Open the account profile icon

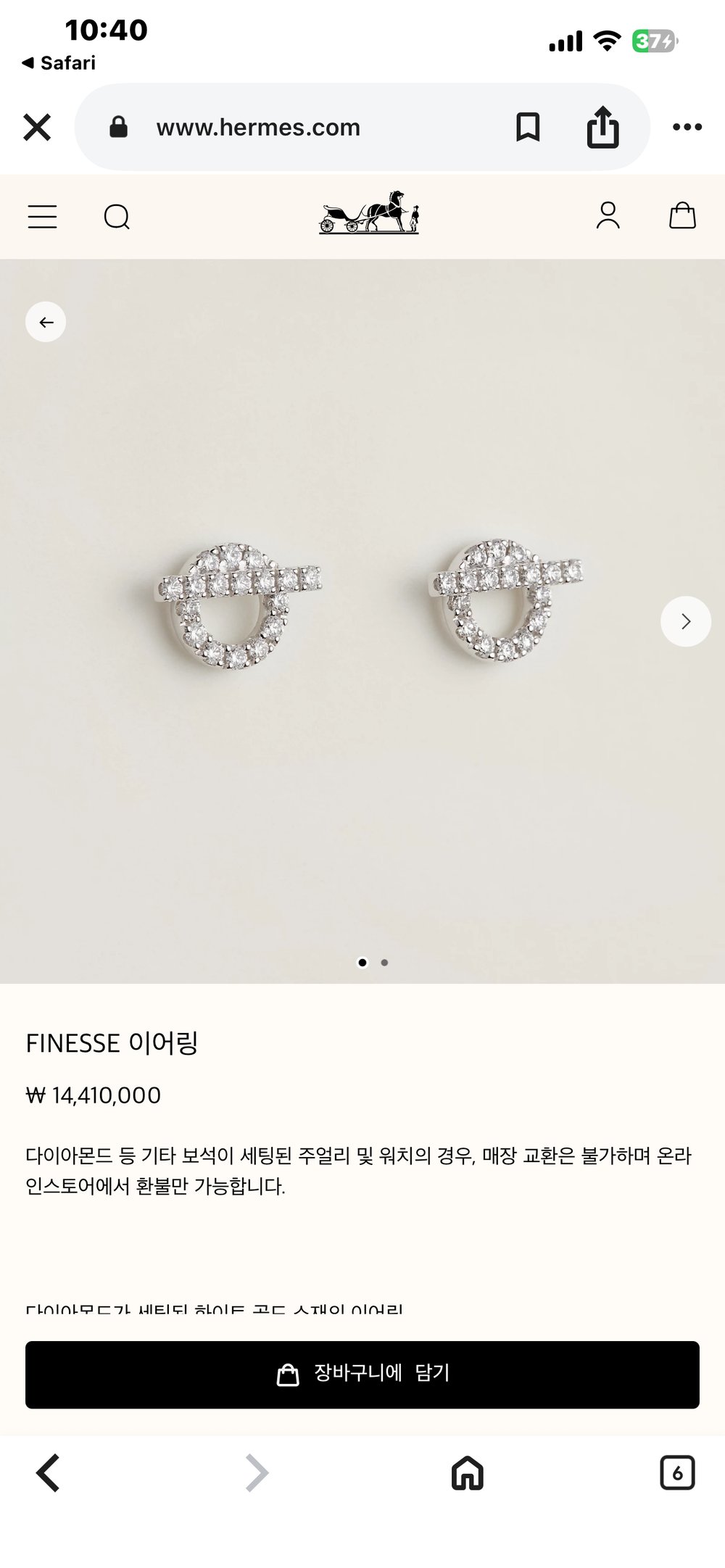click(608, 215)
